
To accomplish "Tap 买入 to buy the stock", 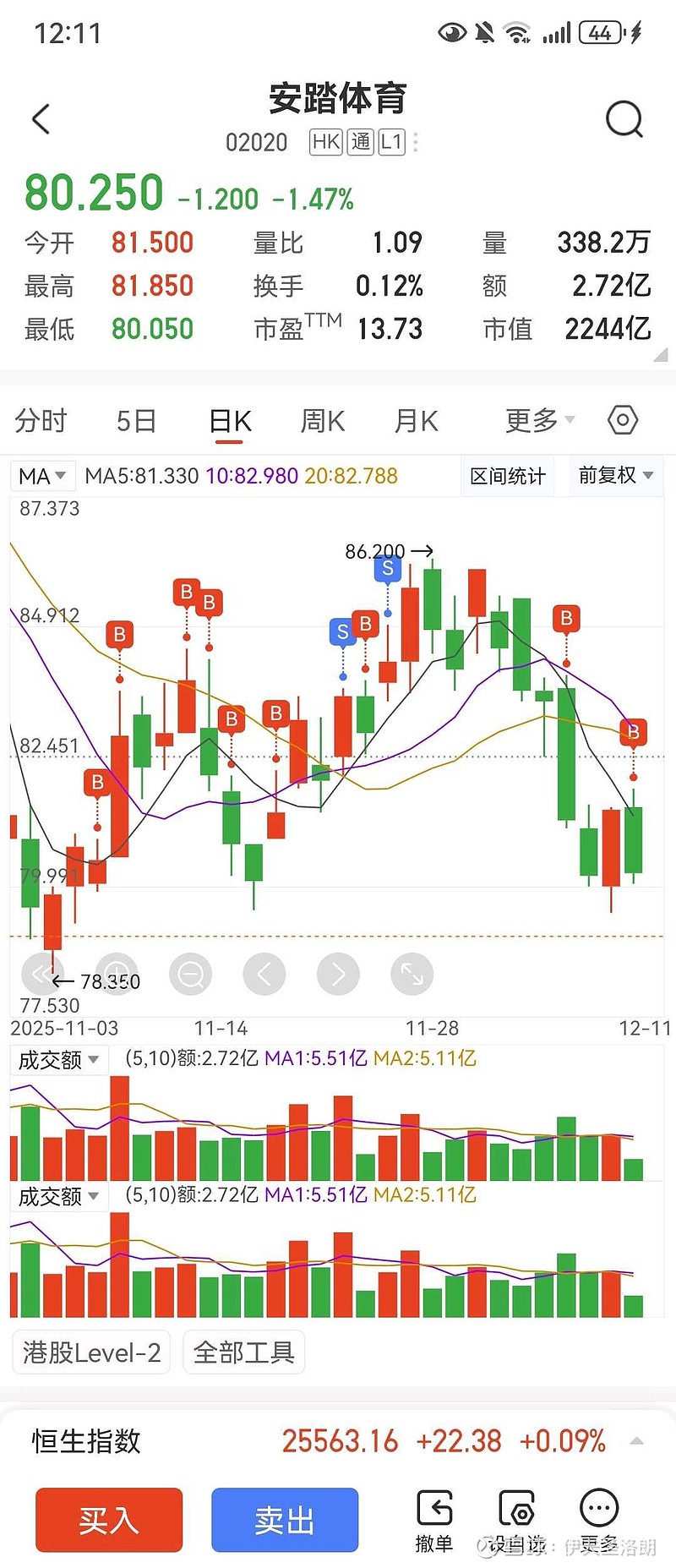I will coord(109,1520).
